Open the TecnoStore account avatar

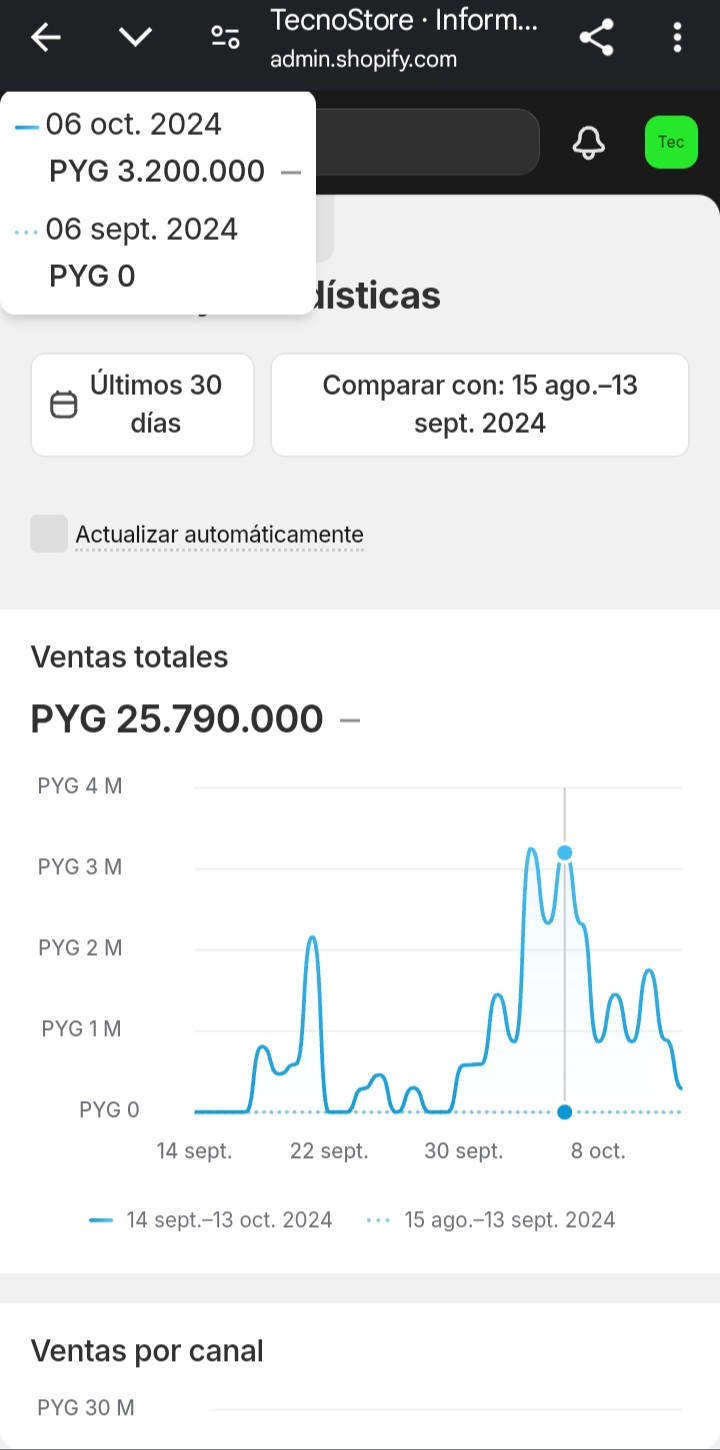pos(671,142)
